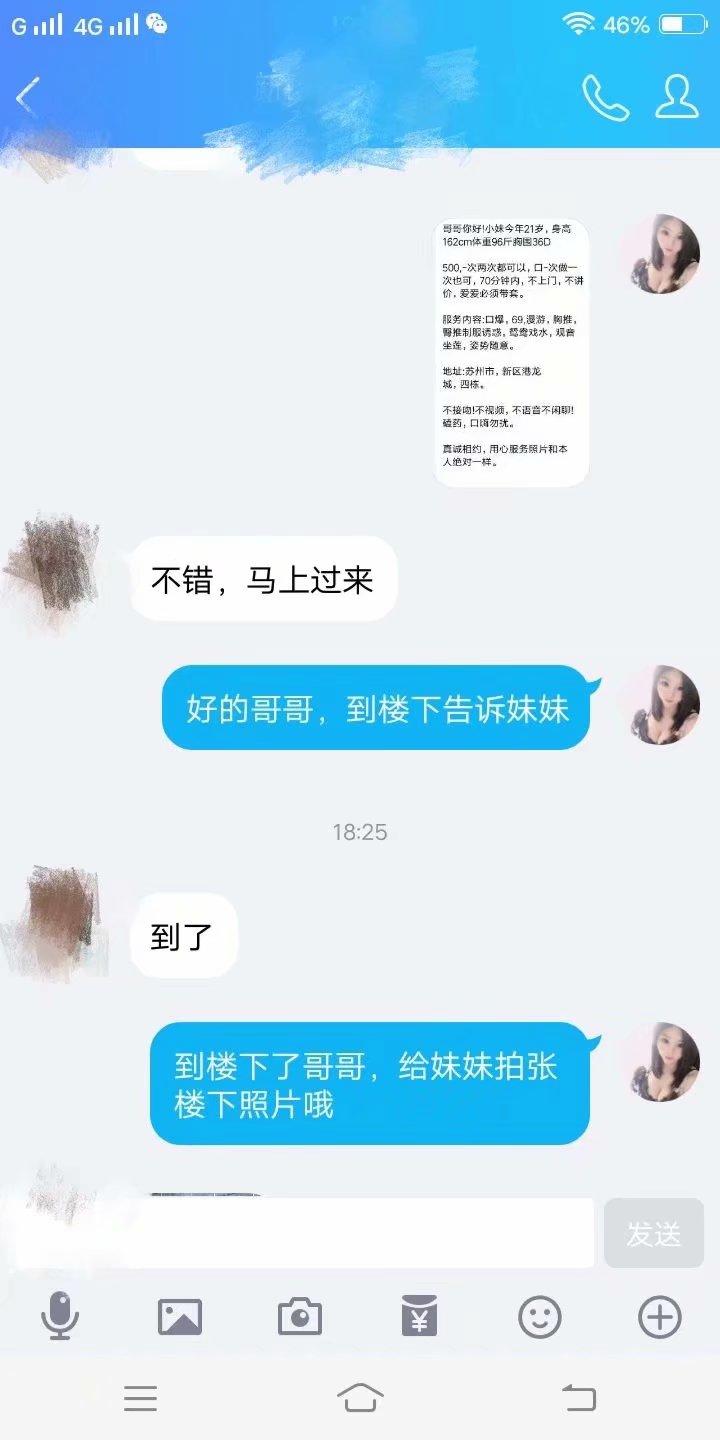720x1440 pixels.
Task: View contact profile via the person icon
Action: coord(679,97)
